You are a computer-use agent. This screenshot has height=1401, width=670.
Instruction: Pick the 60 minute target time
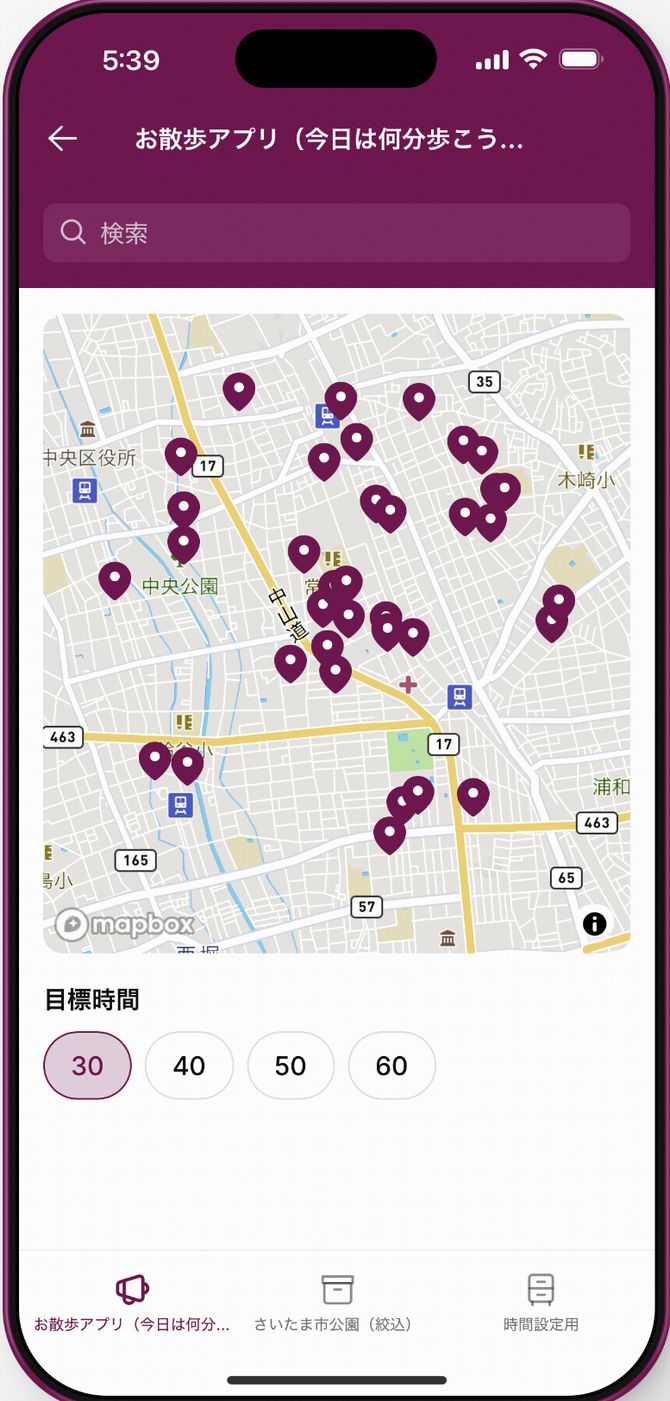[x=391, y=1065]
